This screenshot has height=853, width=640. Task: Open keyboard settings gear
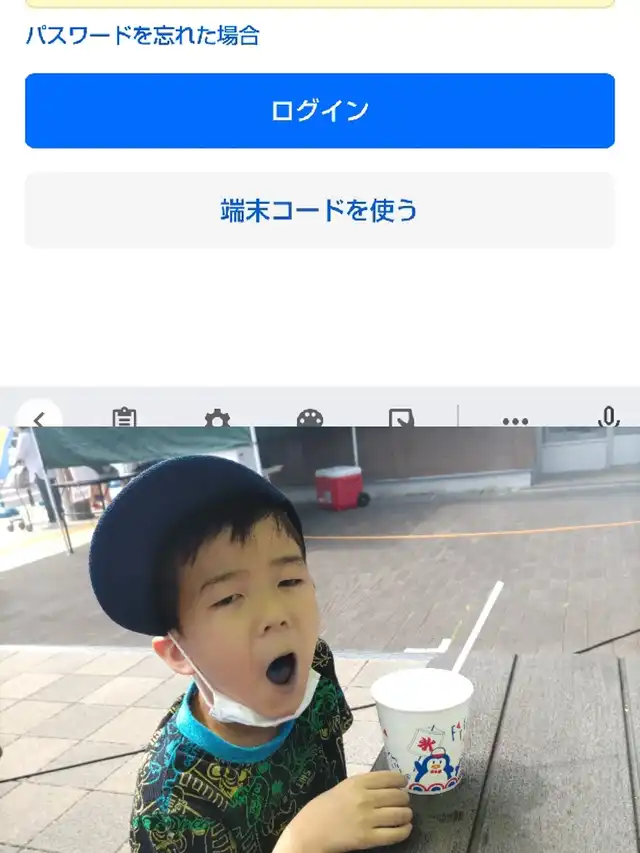pos(217,419)
